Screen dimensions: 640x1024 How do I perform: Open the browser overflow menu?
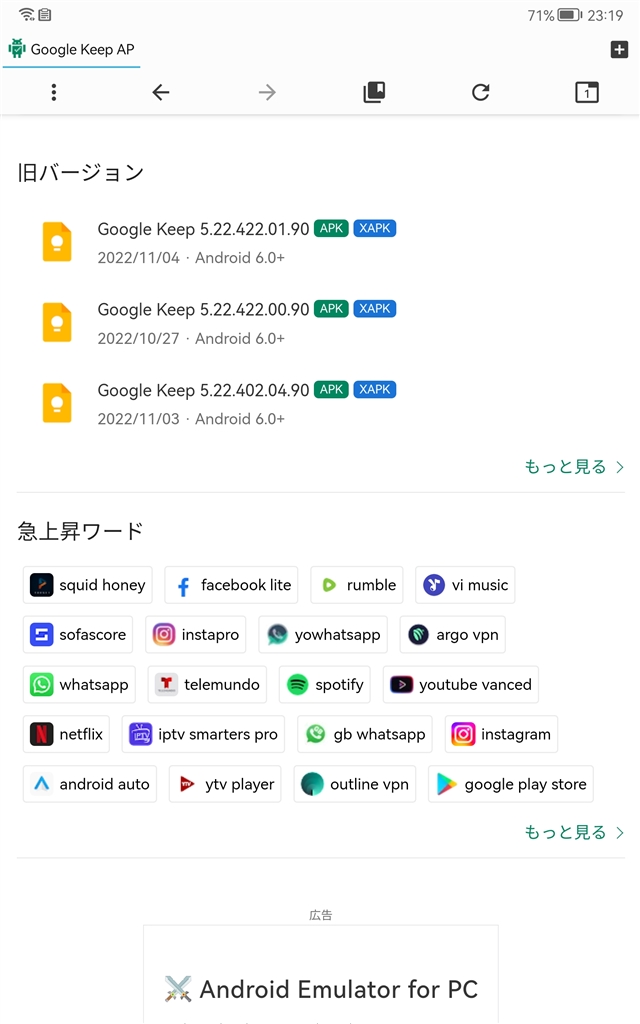[54, 92]
